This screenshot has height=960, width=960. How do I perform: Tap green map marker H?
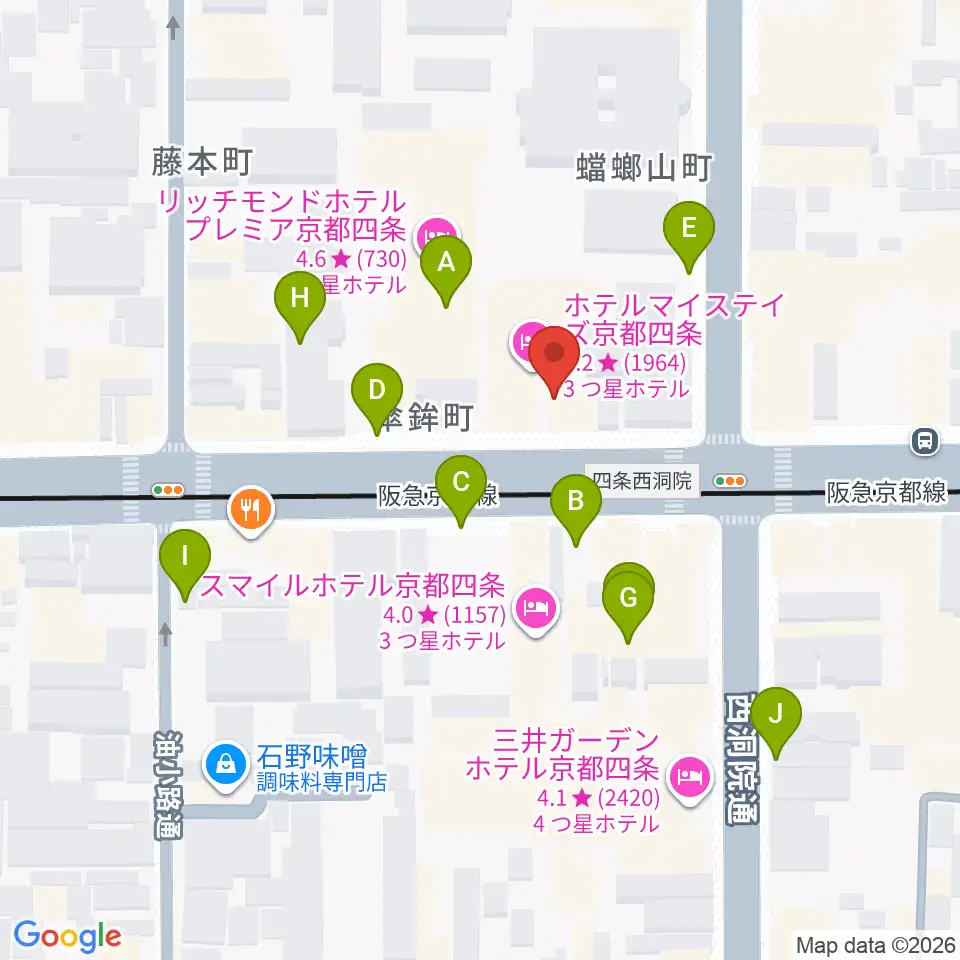pos(299,306)
